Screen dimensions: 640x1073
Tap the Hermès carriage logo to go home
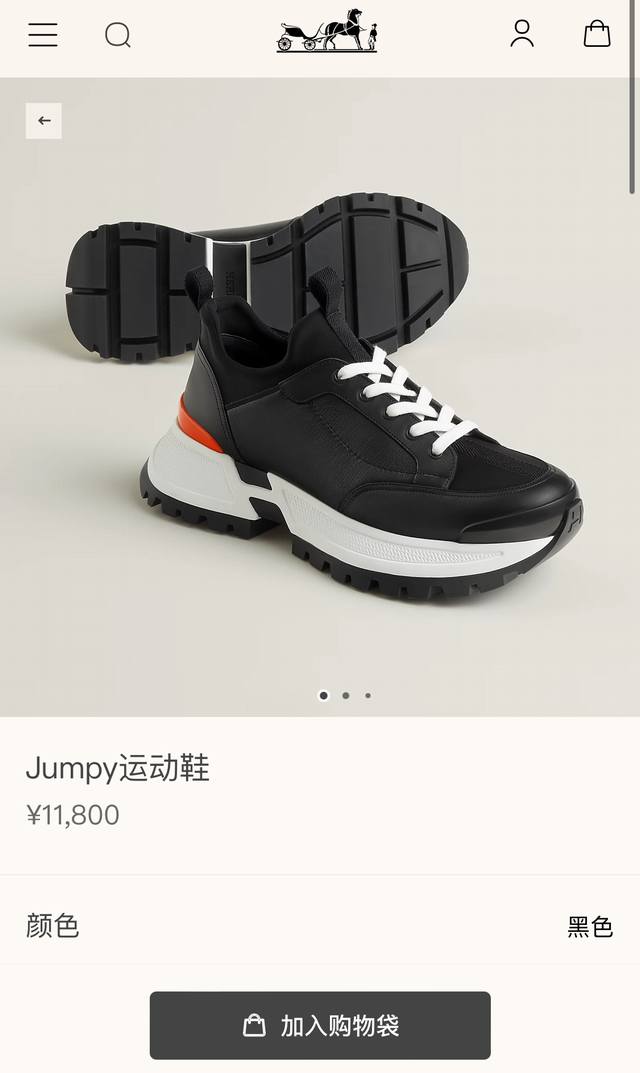click(x=327, y=31)
